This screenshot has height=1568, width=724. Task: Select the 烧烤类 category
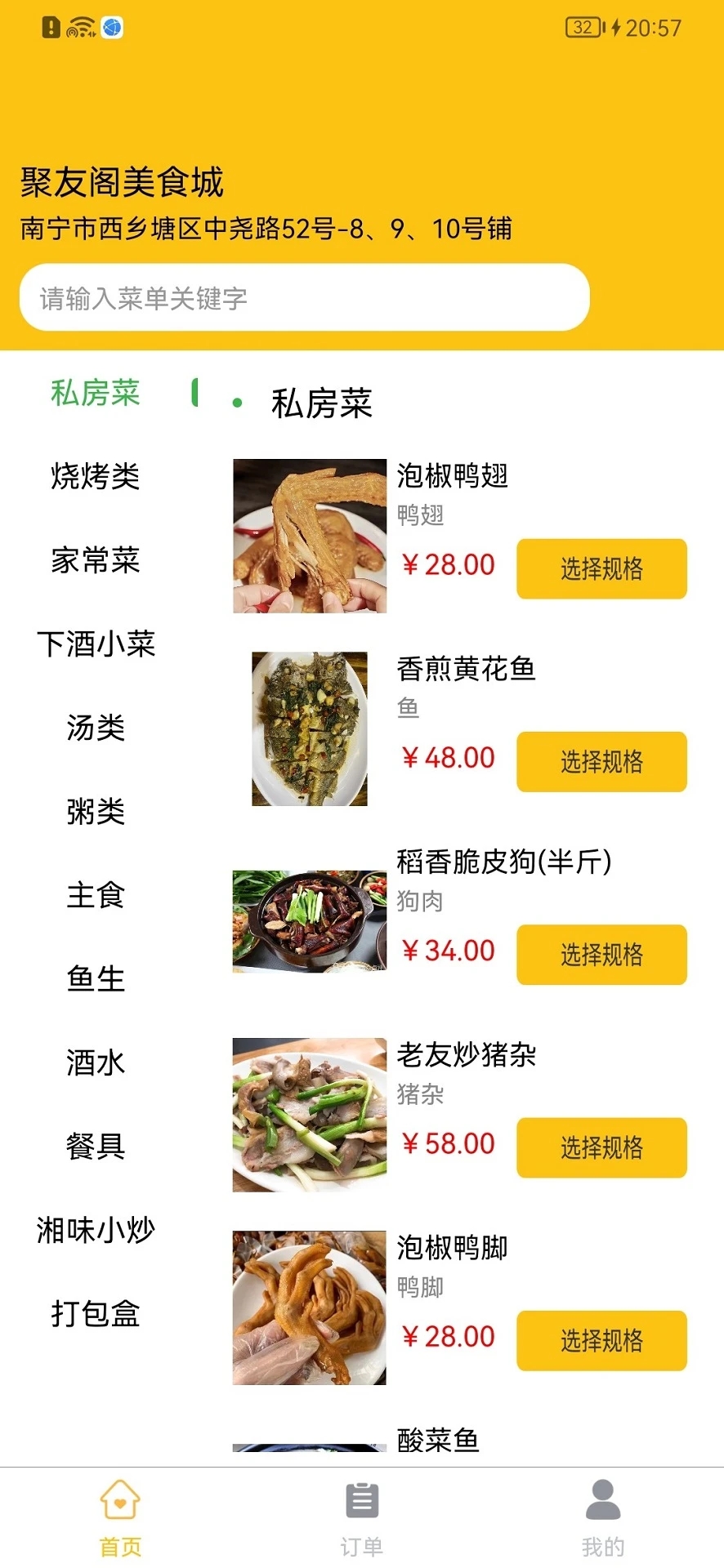tap(95, 479)
